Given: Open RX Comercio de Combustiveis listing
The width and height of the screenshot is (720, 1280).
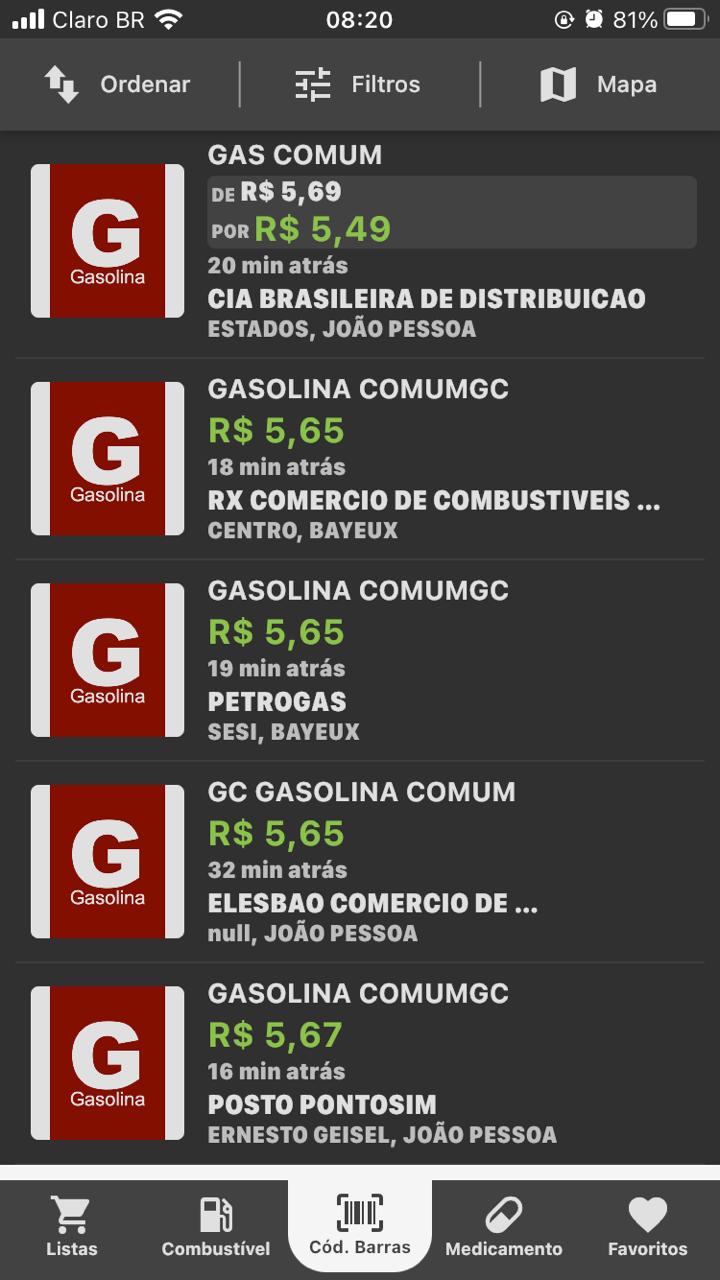Looking at the screenshot, I should tap(360, 459).
